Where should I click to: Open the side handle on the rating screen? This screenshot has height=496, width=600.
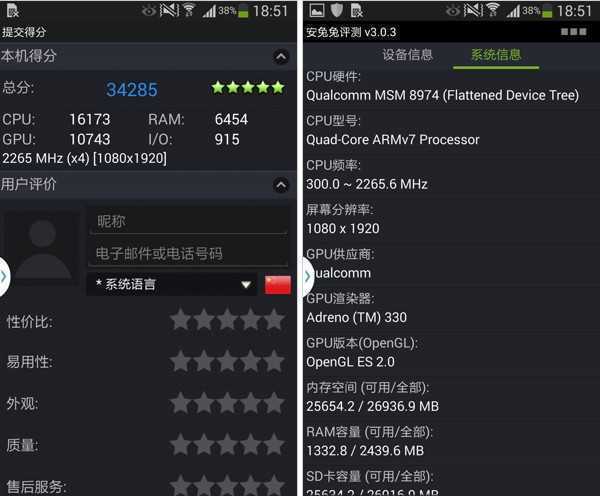4,277
